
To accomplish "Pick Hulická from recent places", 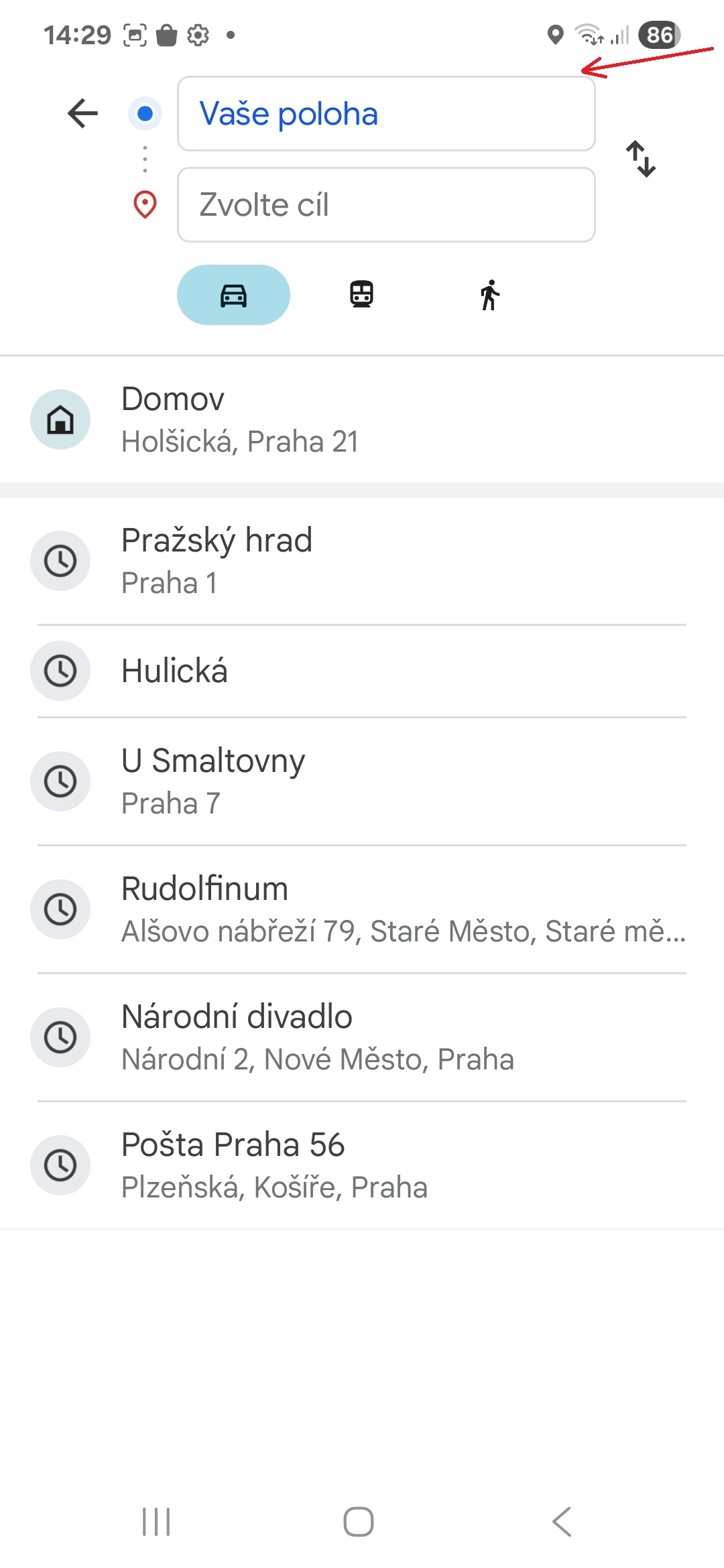I will click(x=362, y=671).
